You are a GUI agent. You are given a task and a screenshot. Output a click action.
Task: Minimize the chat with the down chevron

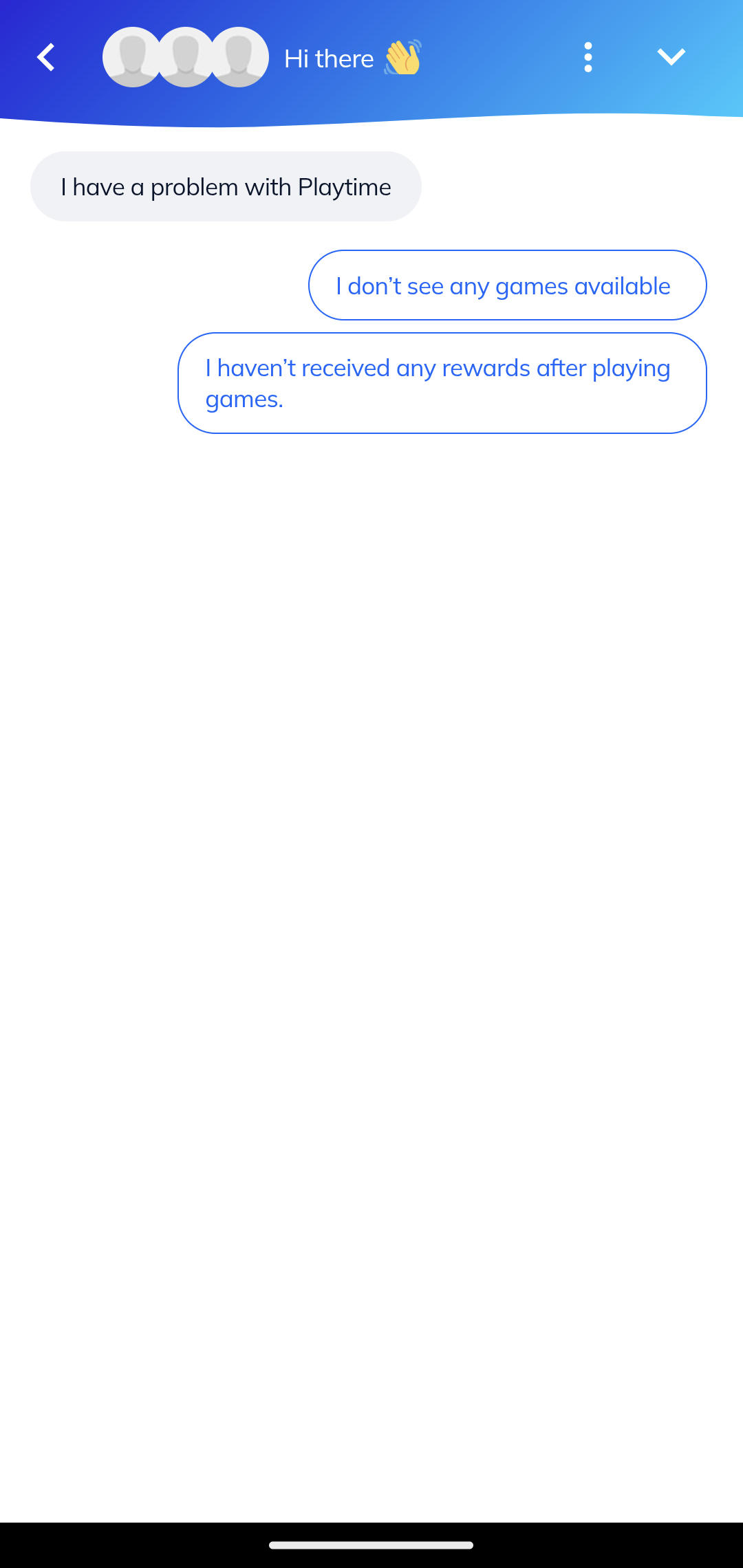[x=671, y=57]
